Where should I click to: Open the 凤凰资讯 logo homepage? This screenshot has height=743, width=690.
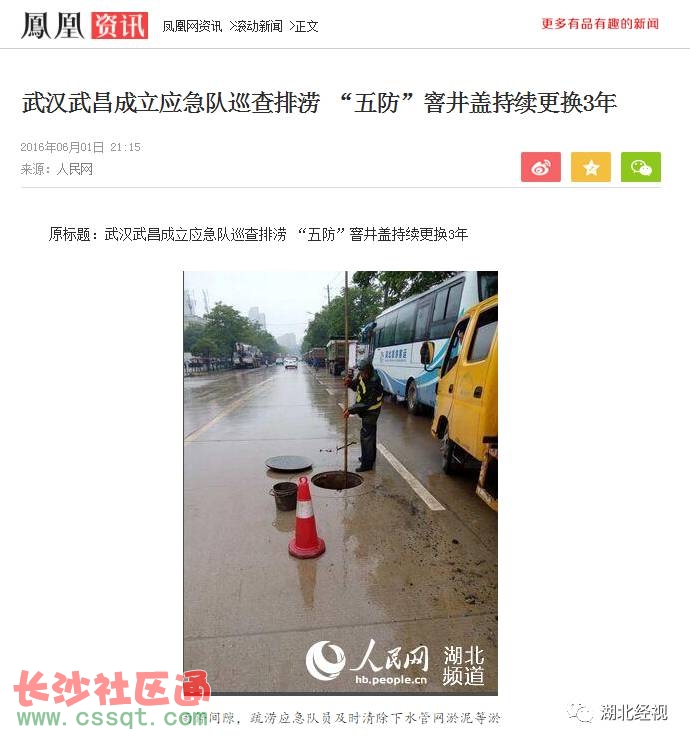(84, 25)
